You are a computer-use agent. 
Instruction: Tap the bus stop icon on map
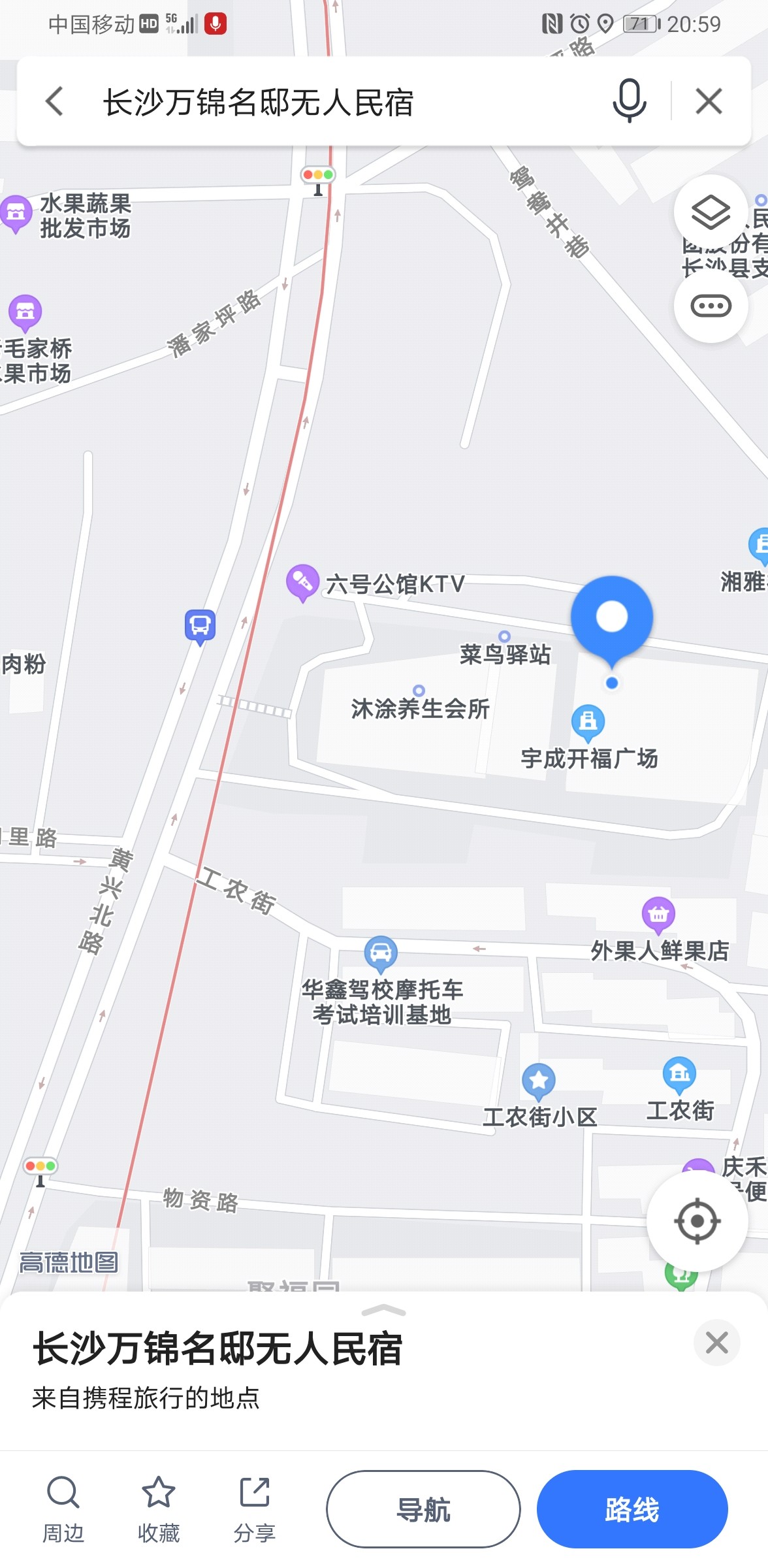pyautogui.click(x=200, y=626)
